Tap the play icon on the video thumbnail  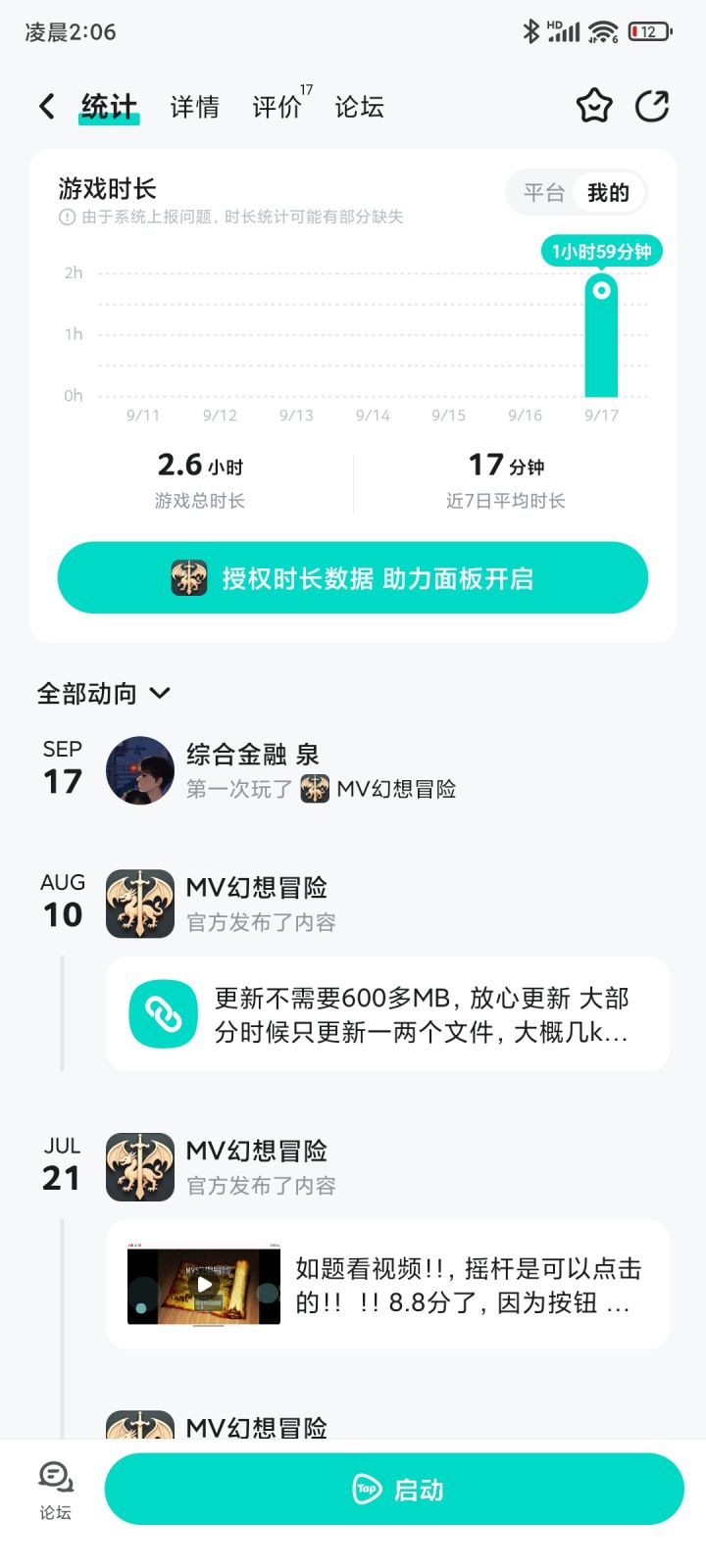click(x=203, y=1284)
